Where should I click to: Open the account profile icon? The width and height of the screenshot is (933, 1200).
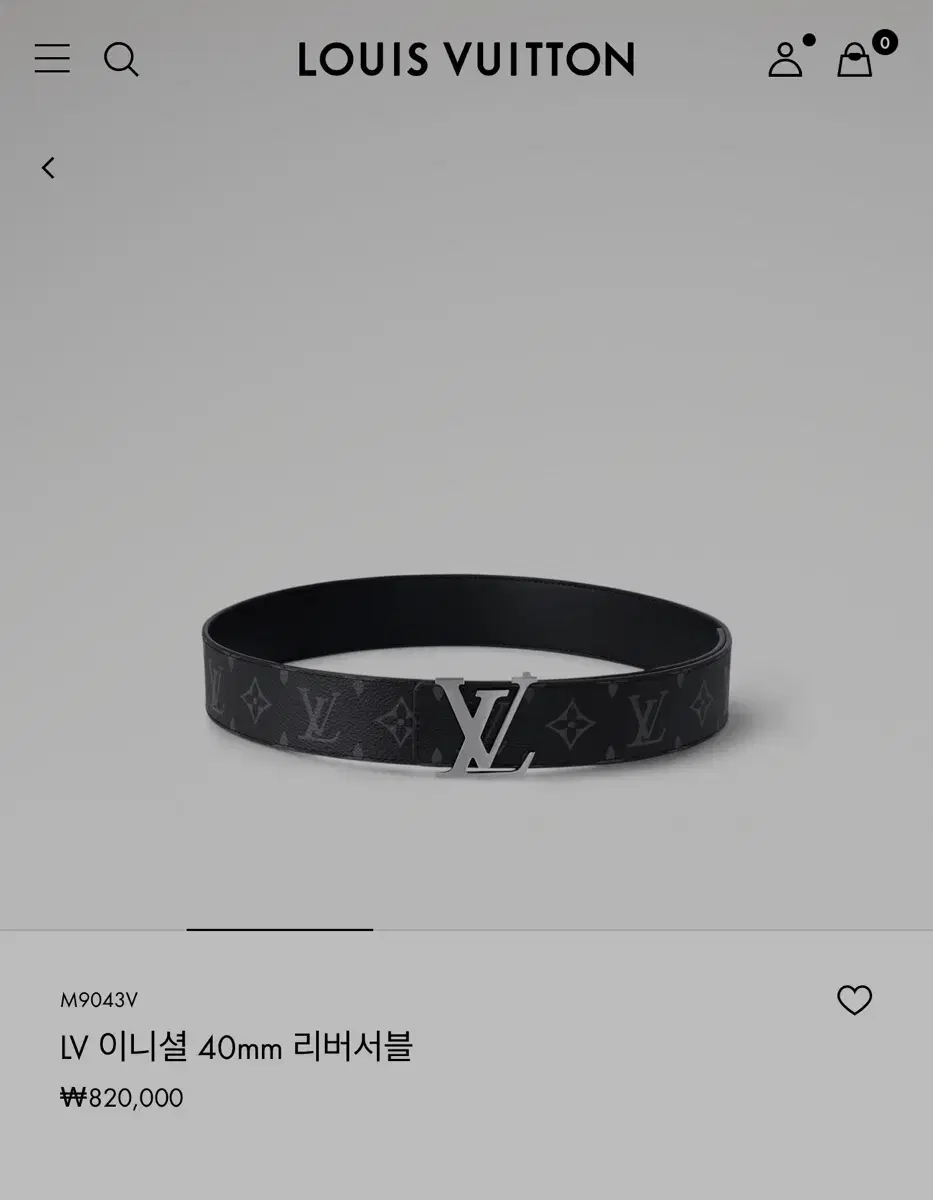point(785,59)
